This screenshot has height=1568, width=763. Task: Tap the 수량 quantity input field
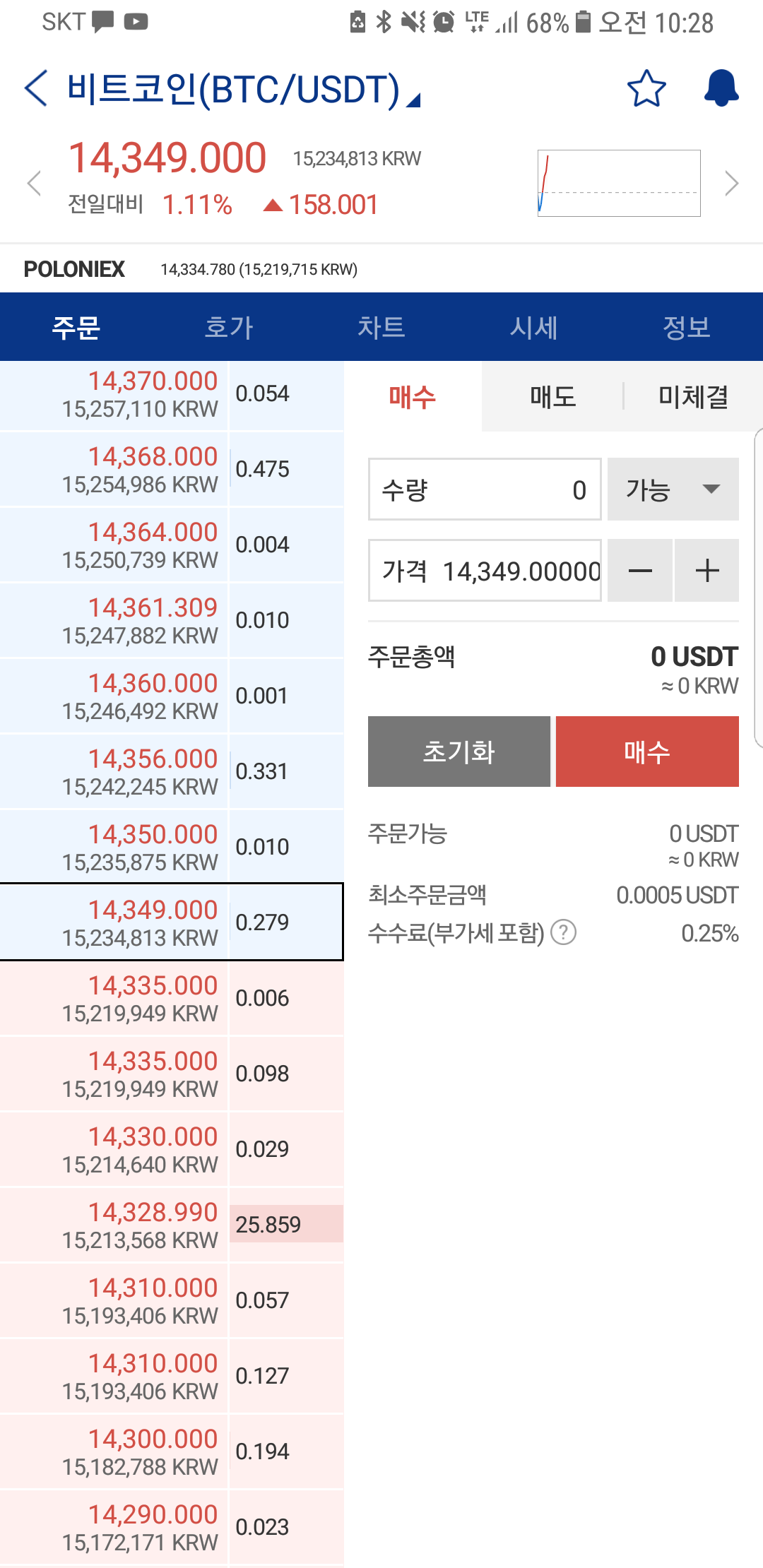483,489
